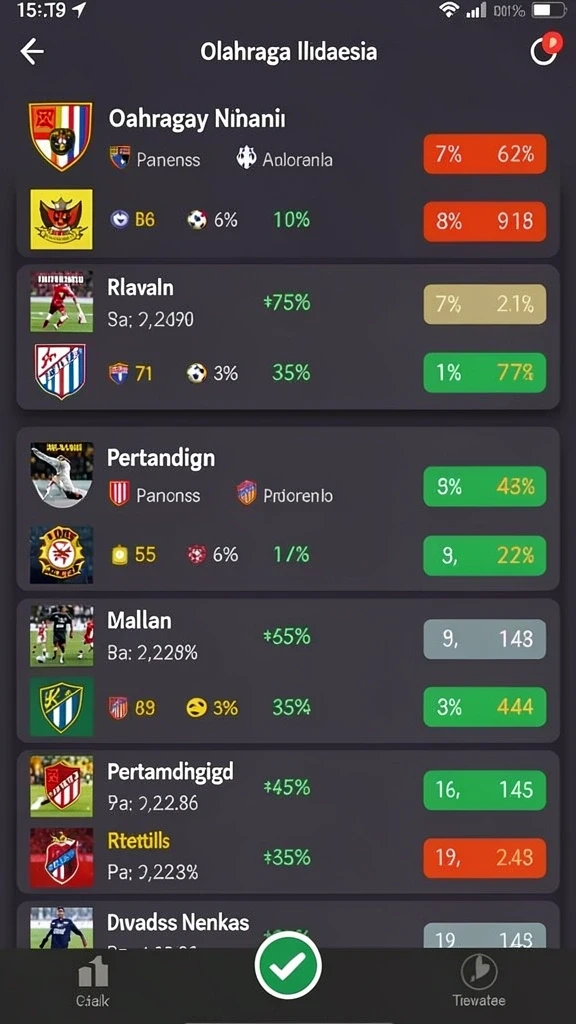This screenshot has height=1024, width=576.
Task: Open the Oahragay Ninanii match card
Action: (288, 176)
